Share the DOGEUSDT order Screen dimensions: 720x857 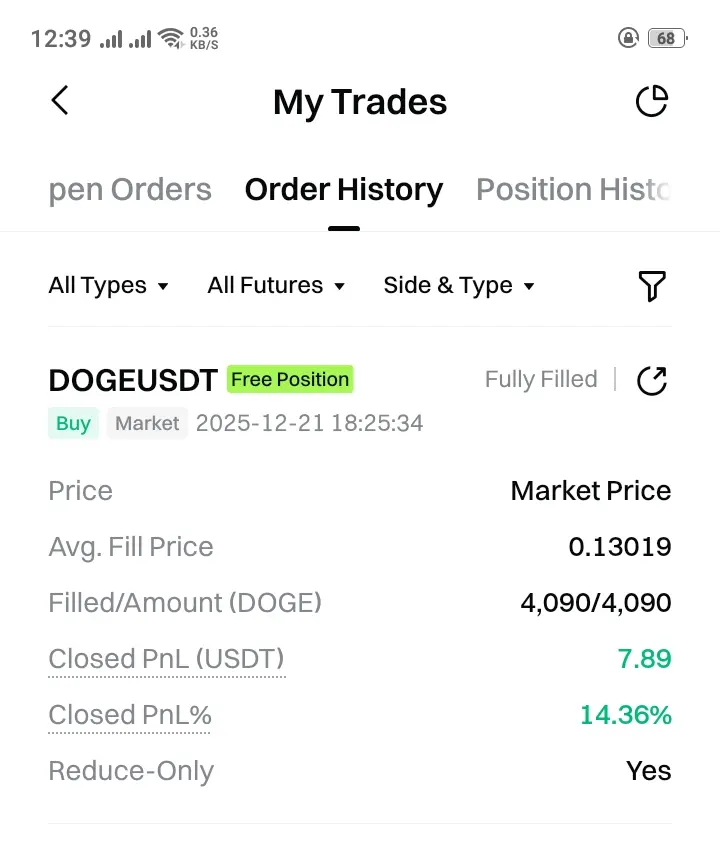(652, 380)
